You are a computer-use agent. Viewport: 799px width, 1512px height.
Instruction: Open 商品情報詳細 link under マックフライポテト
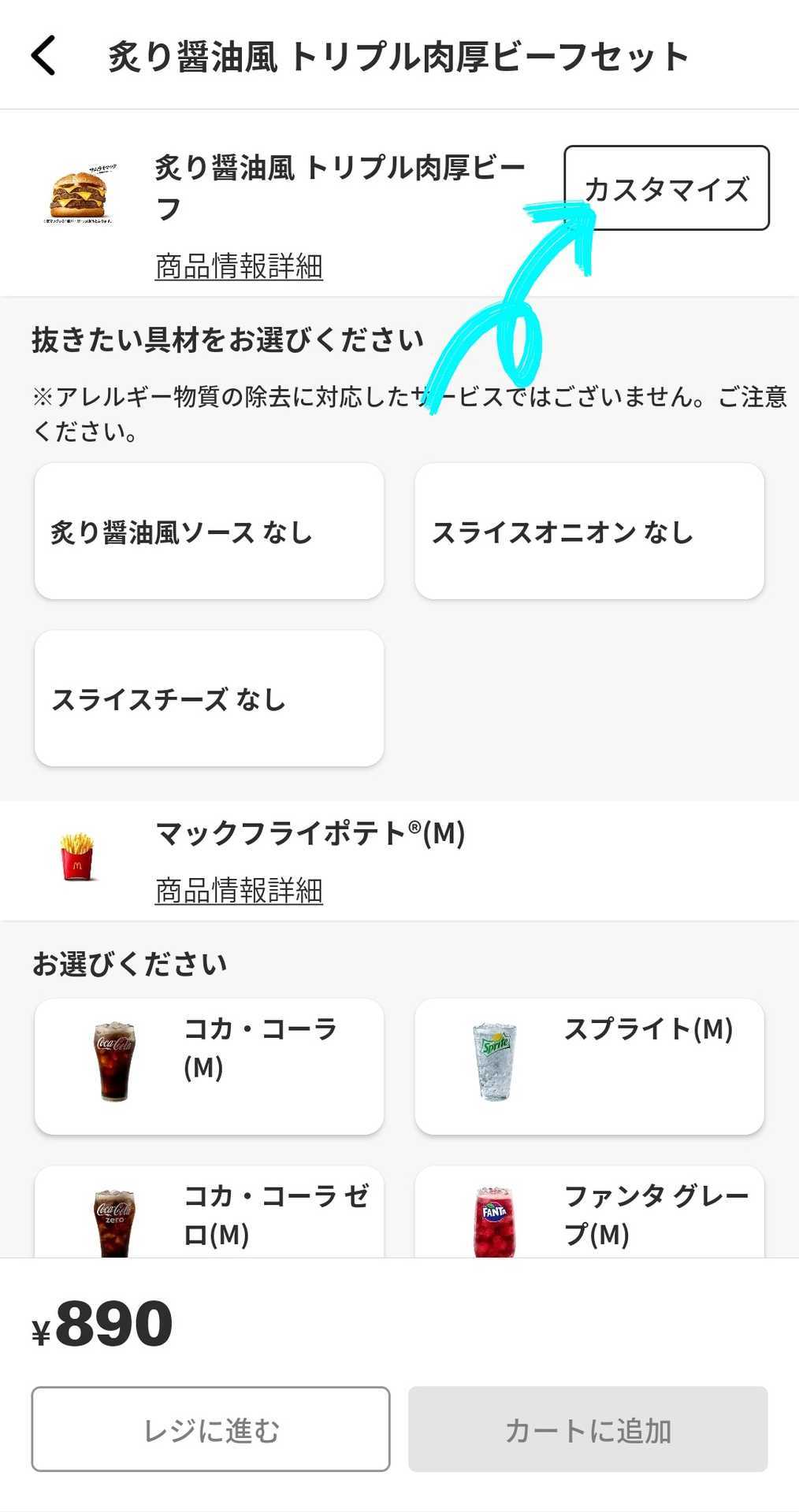pos(239,891)
